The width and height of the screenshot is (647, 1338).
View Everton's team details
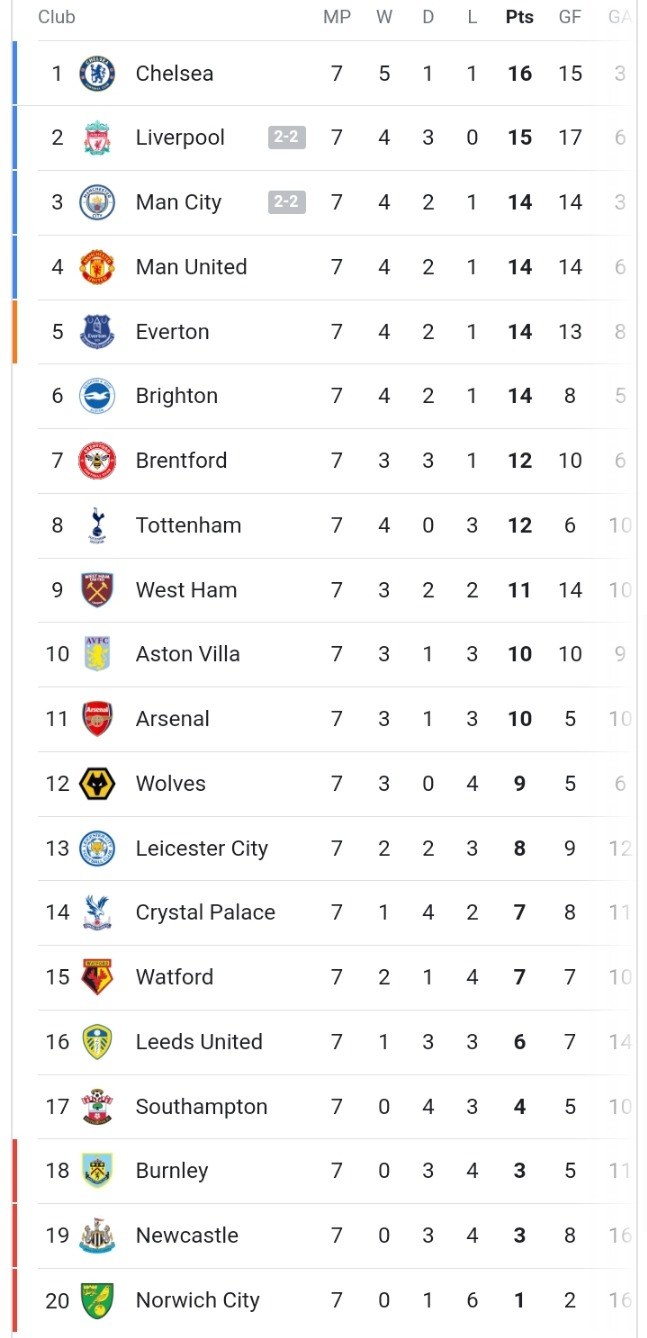point(325,331)
